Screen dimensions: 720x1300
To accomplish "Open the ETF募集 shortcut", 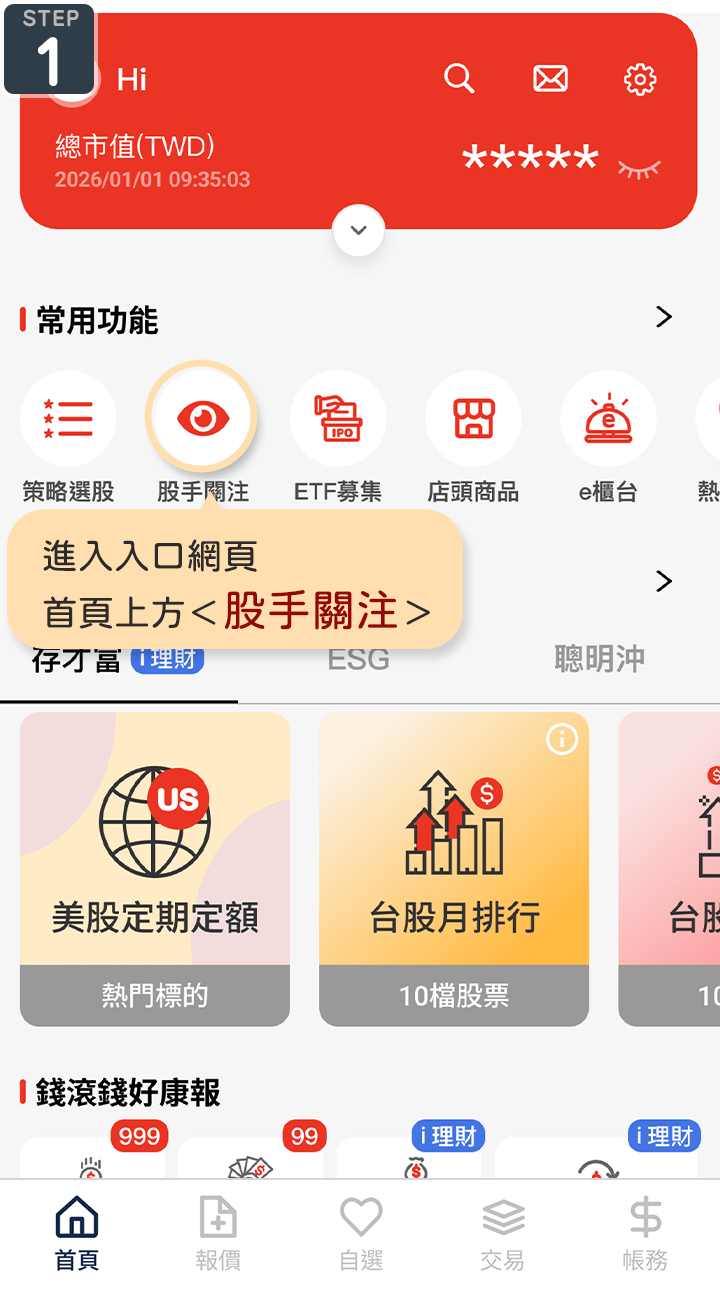I will click(338, 420).
